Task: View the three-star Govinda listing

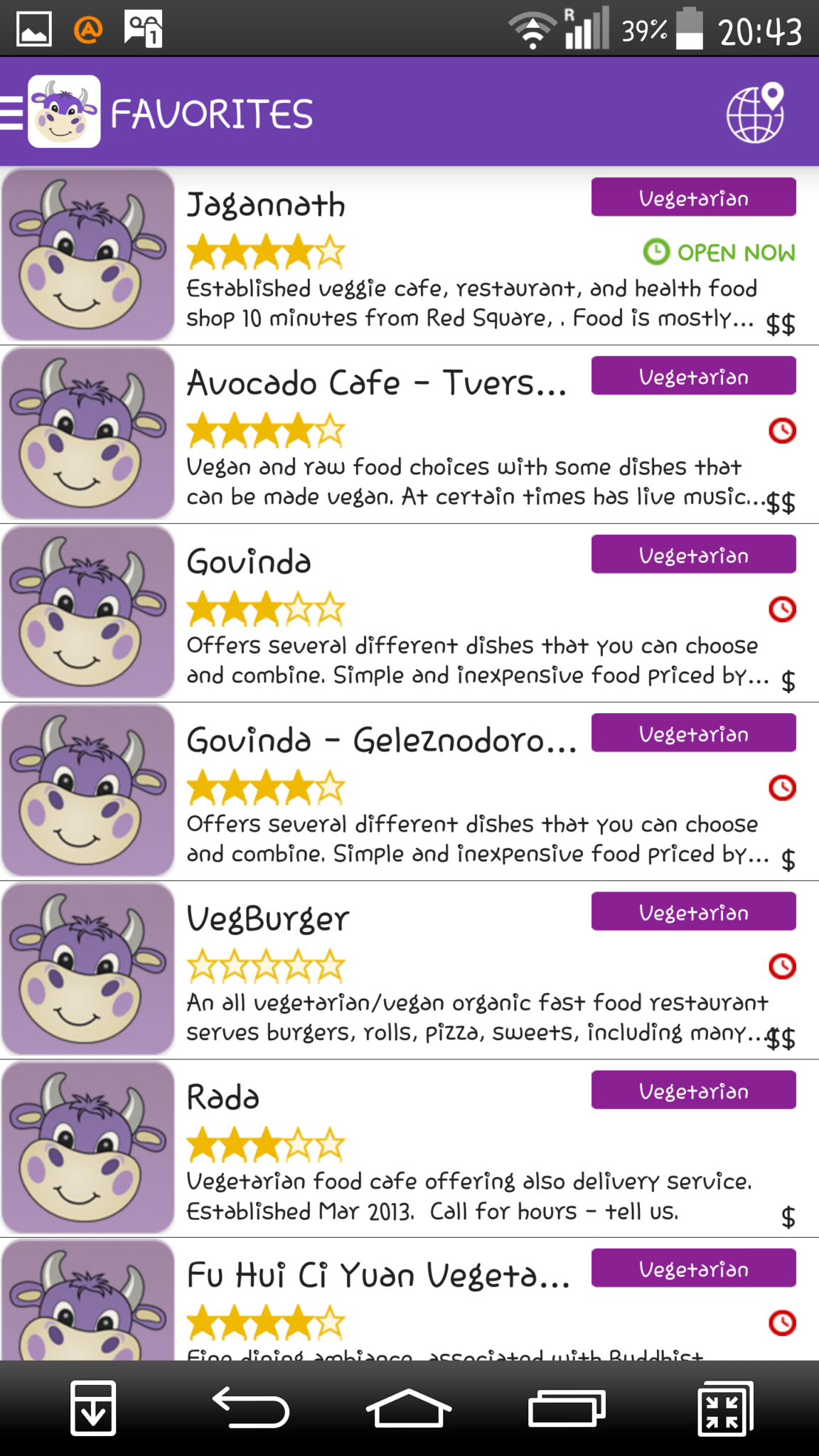Action: point(409,614)
